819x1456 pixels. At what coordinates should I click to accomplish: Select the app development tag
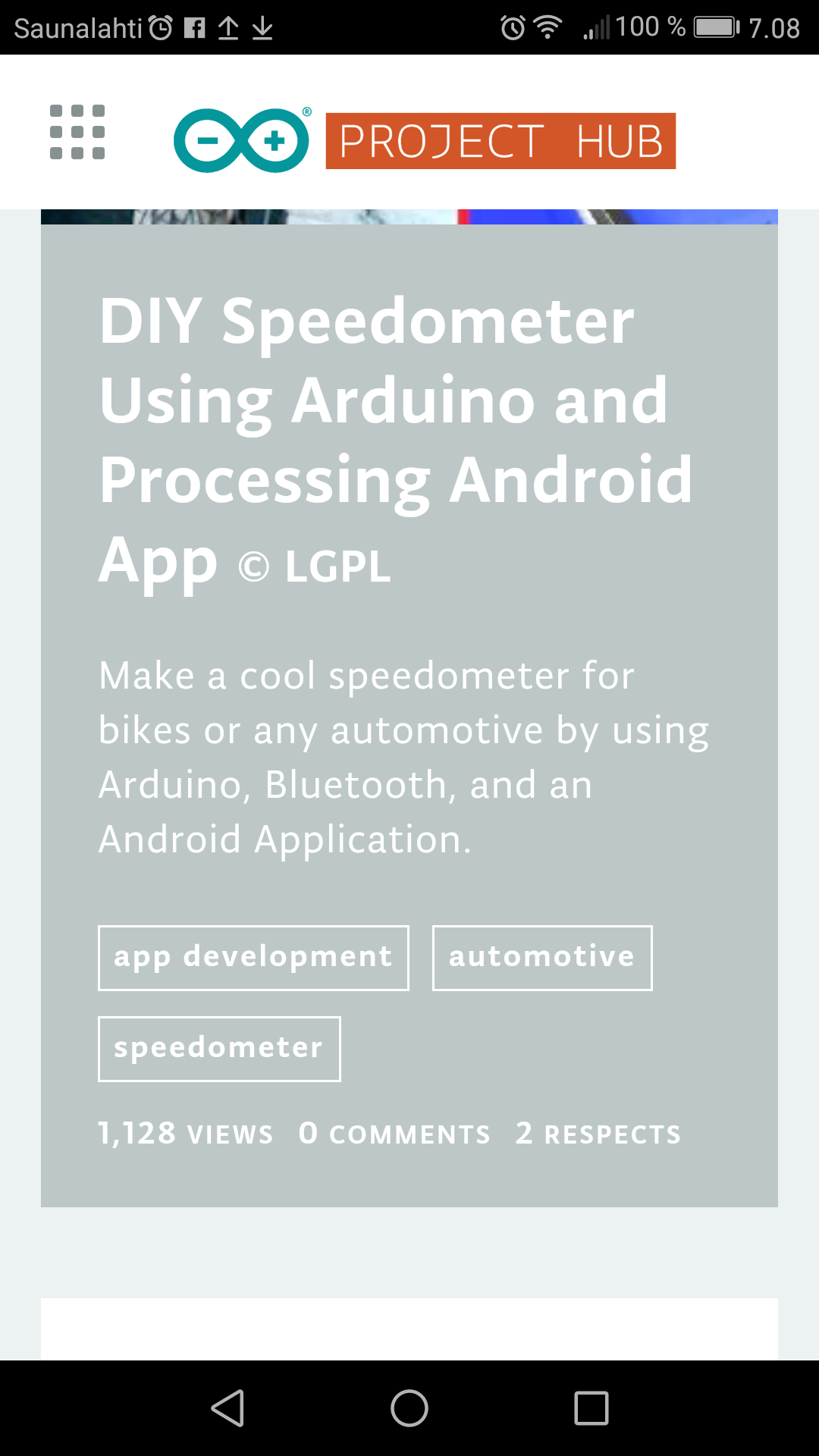(253, 958)
